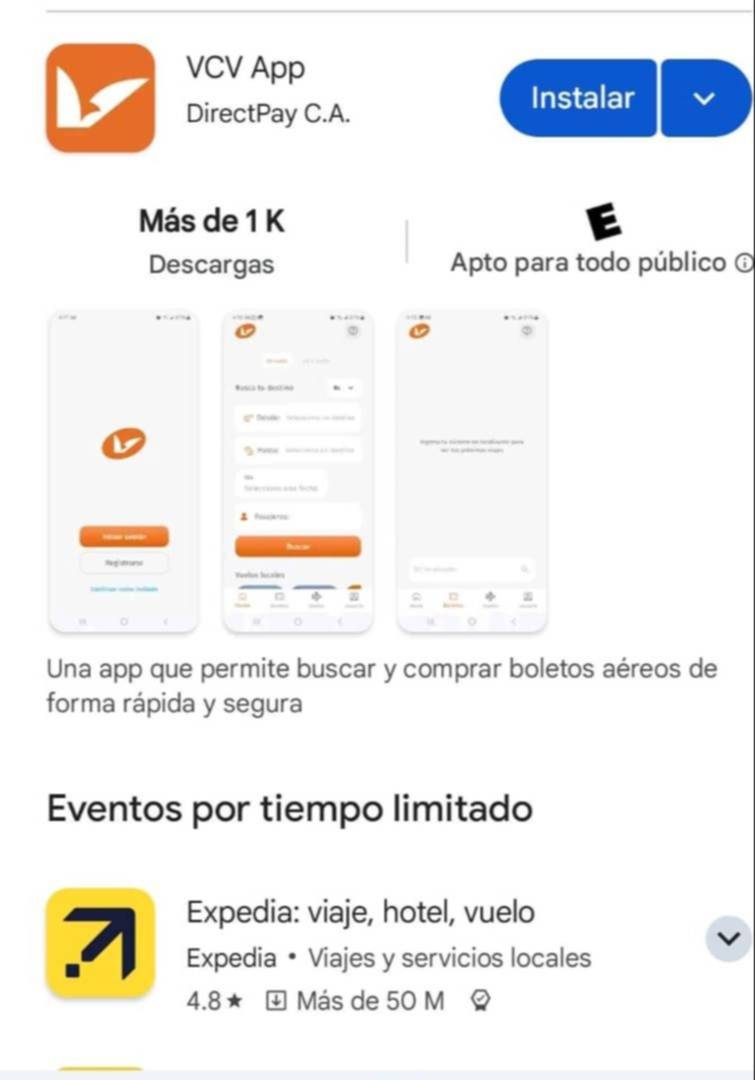
Task: Open the first VCV login screenshot
Action: 124,471
